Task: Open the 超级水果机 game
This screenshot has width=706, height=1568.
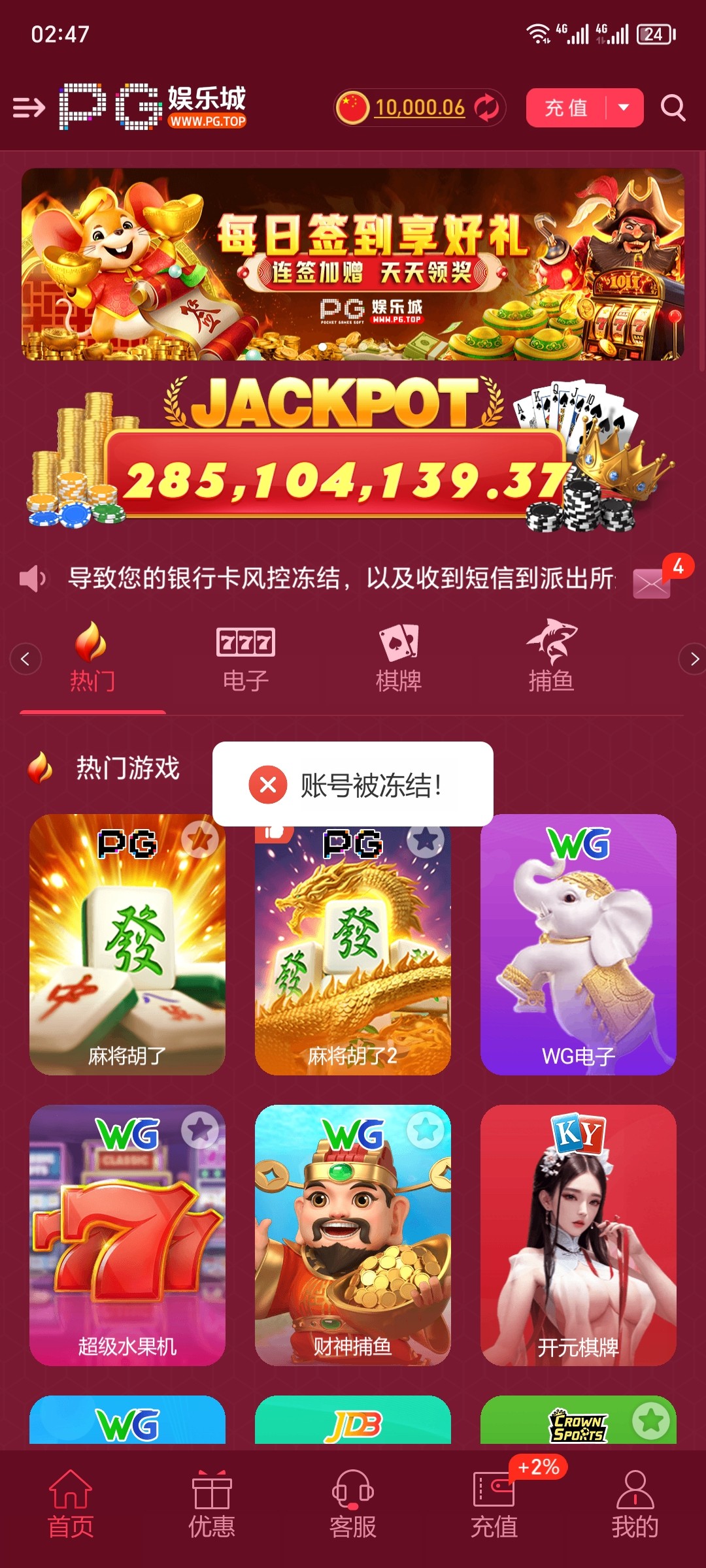Action: pyautogui.click(x=127, y=1235)
